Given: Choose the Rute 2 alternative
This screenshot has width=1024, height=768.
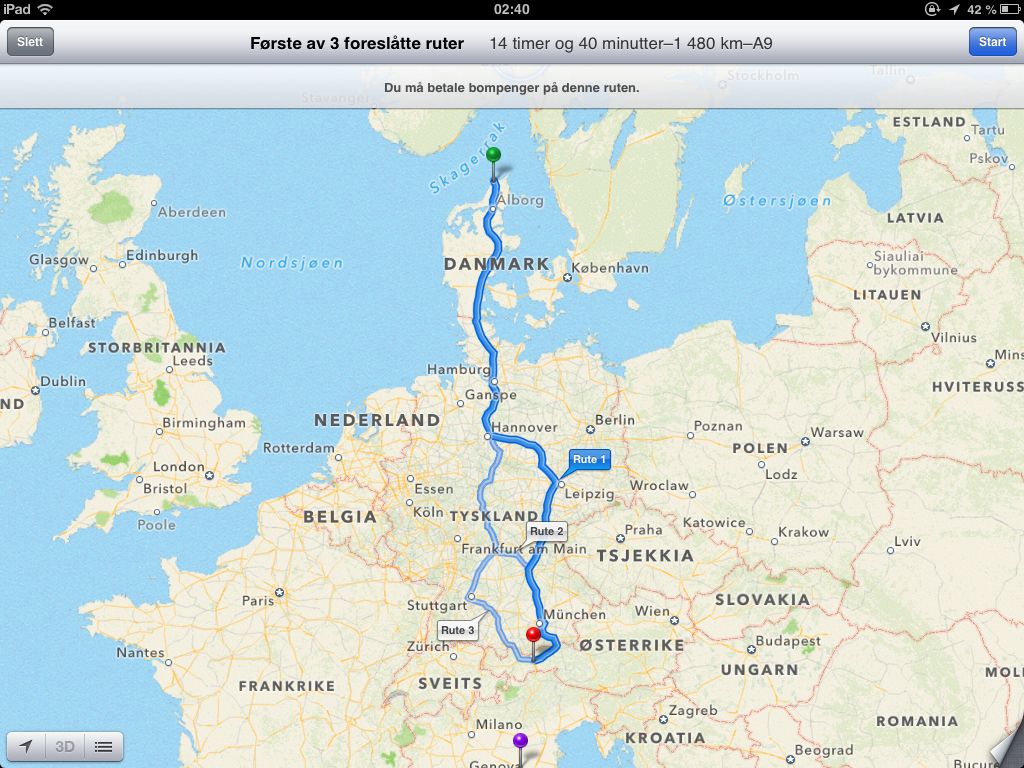Looking at the screenshot, I should [x=547, y=531].
